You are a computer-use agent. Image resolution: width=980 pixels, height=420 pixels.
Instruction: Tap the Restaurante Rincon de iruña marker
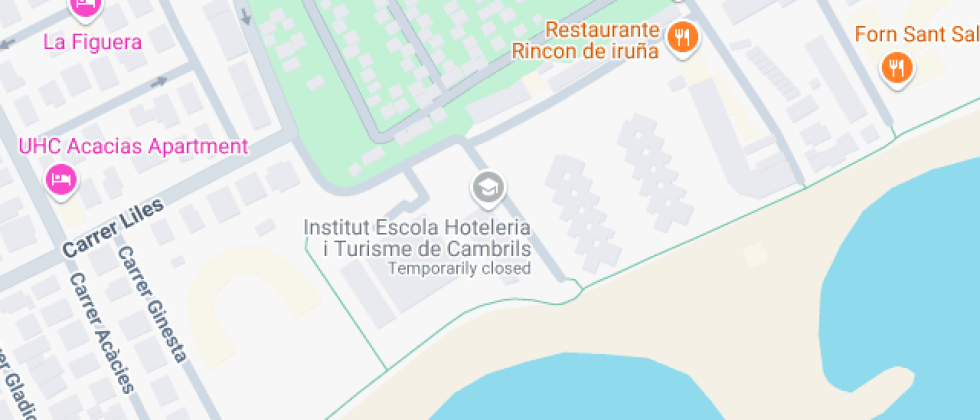(682, 38)
